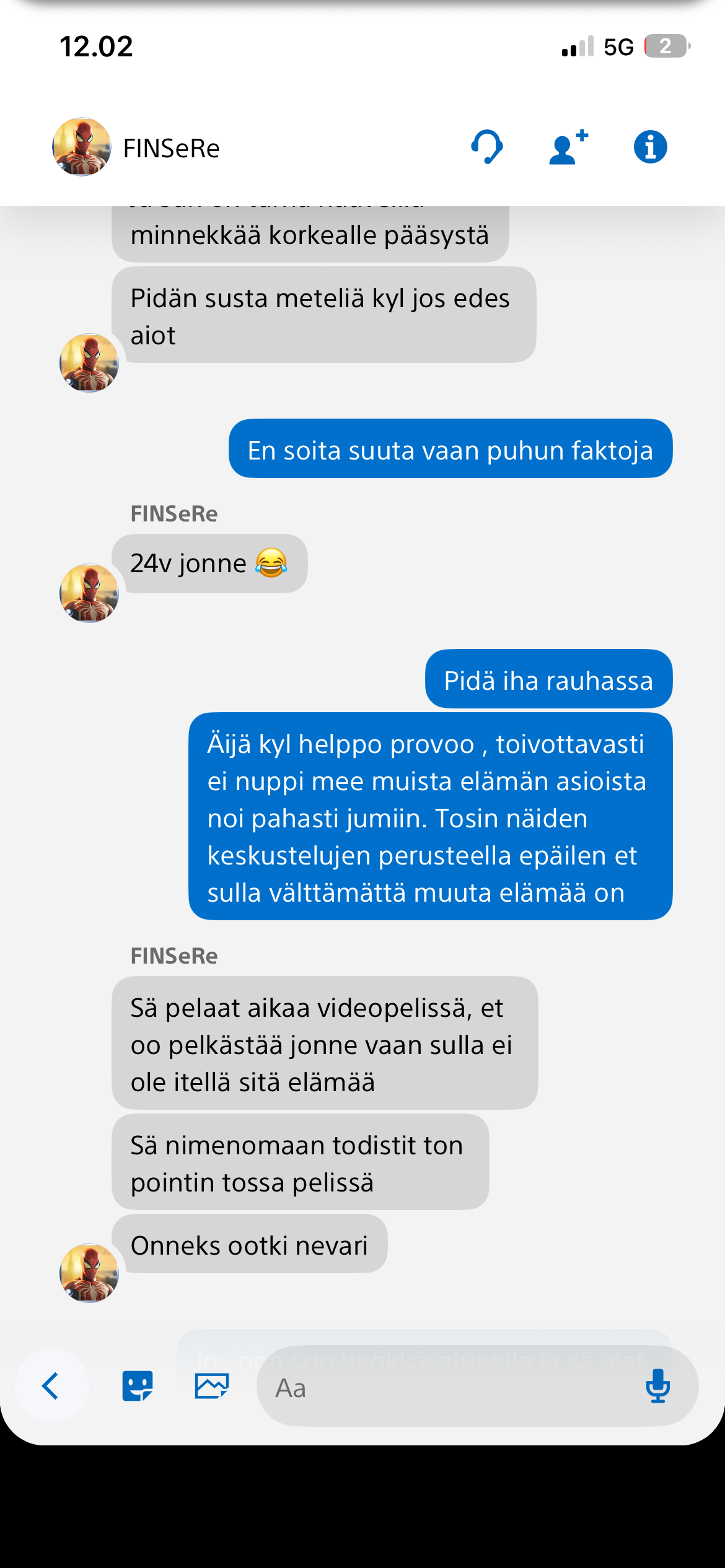Attach an image to the message
This screenshot has width=725, height=1568.
pyautogui.click(x=212, y=1386)
